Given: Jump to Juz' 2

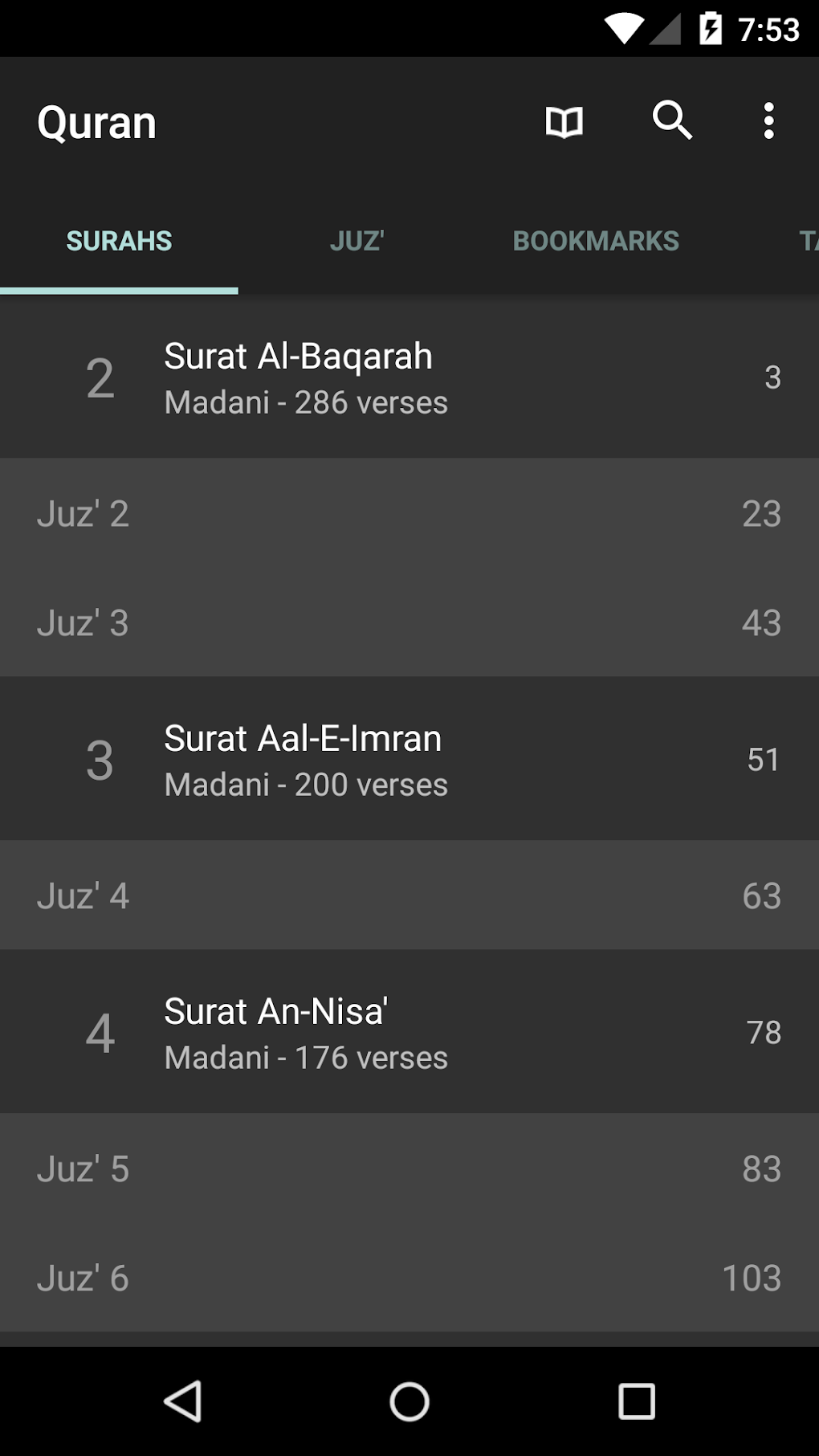Looking at the screenshot, I should click(x=409, y=514).
